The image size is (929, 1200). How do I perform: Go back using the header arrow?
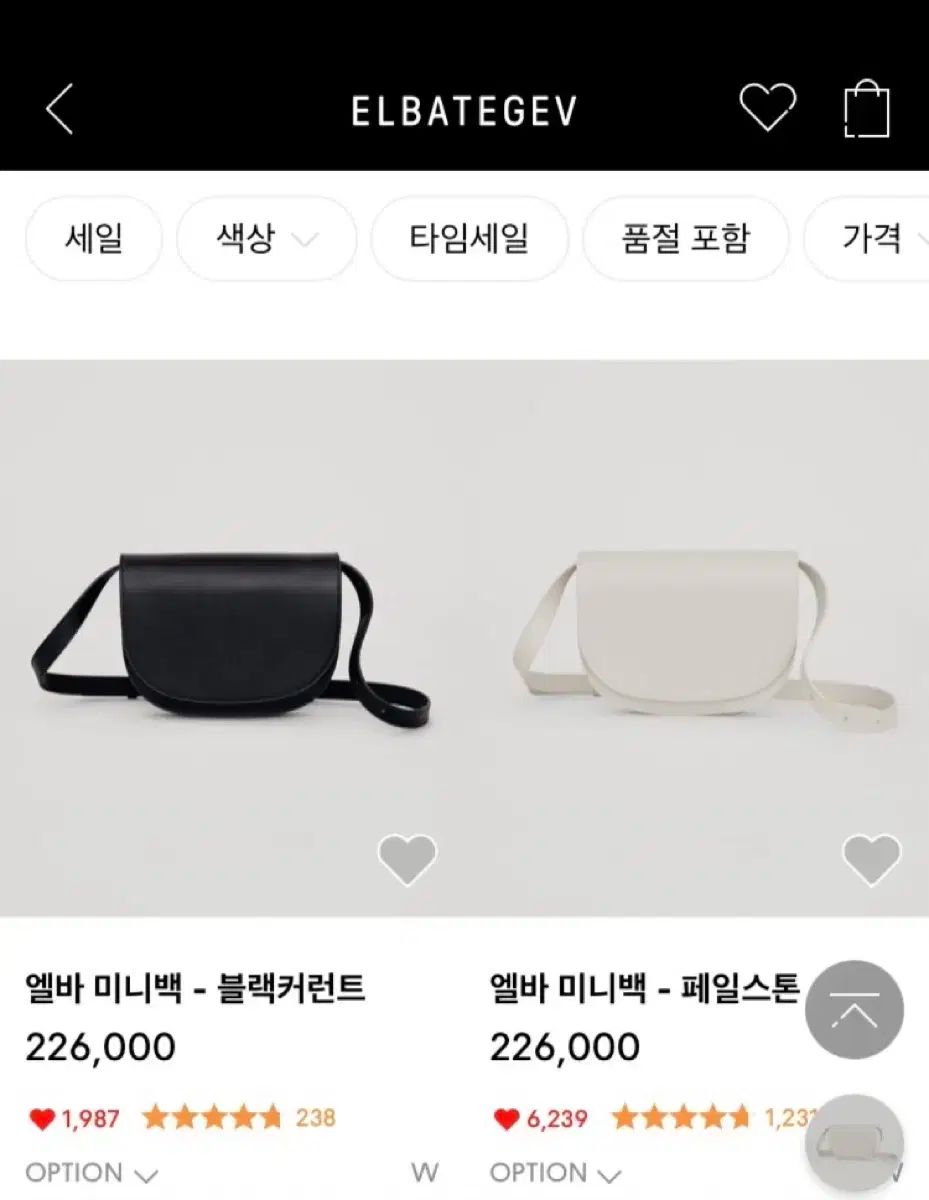point(60,109)
